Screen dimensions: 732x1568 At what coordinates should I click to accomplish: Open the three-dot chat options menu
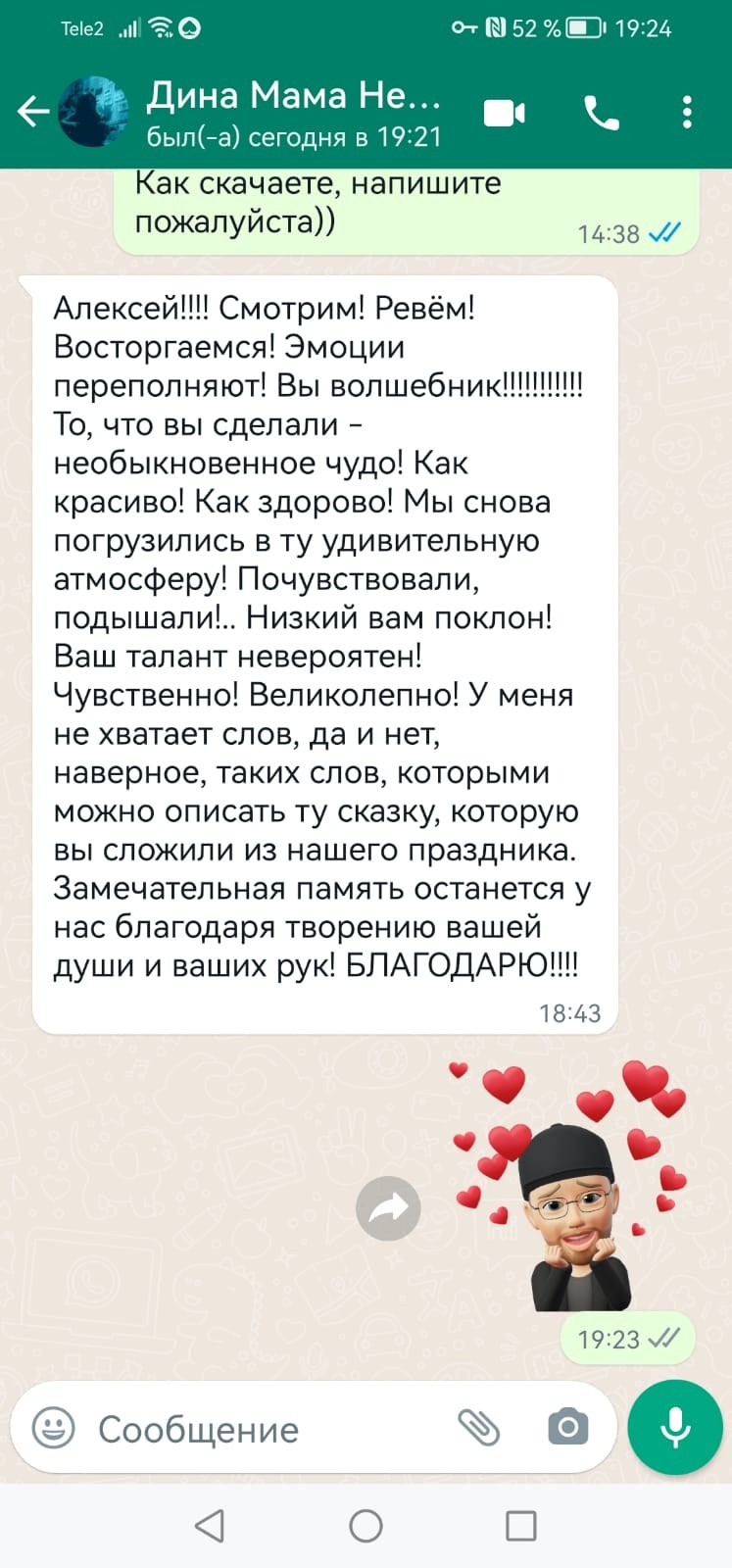point(686,111)
